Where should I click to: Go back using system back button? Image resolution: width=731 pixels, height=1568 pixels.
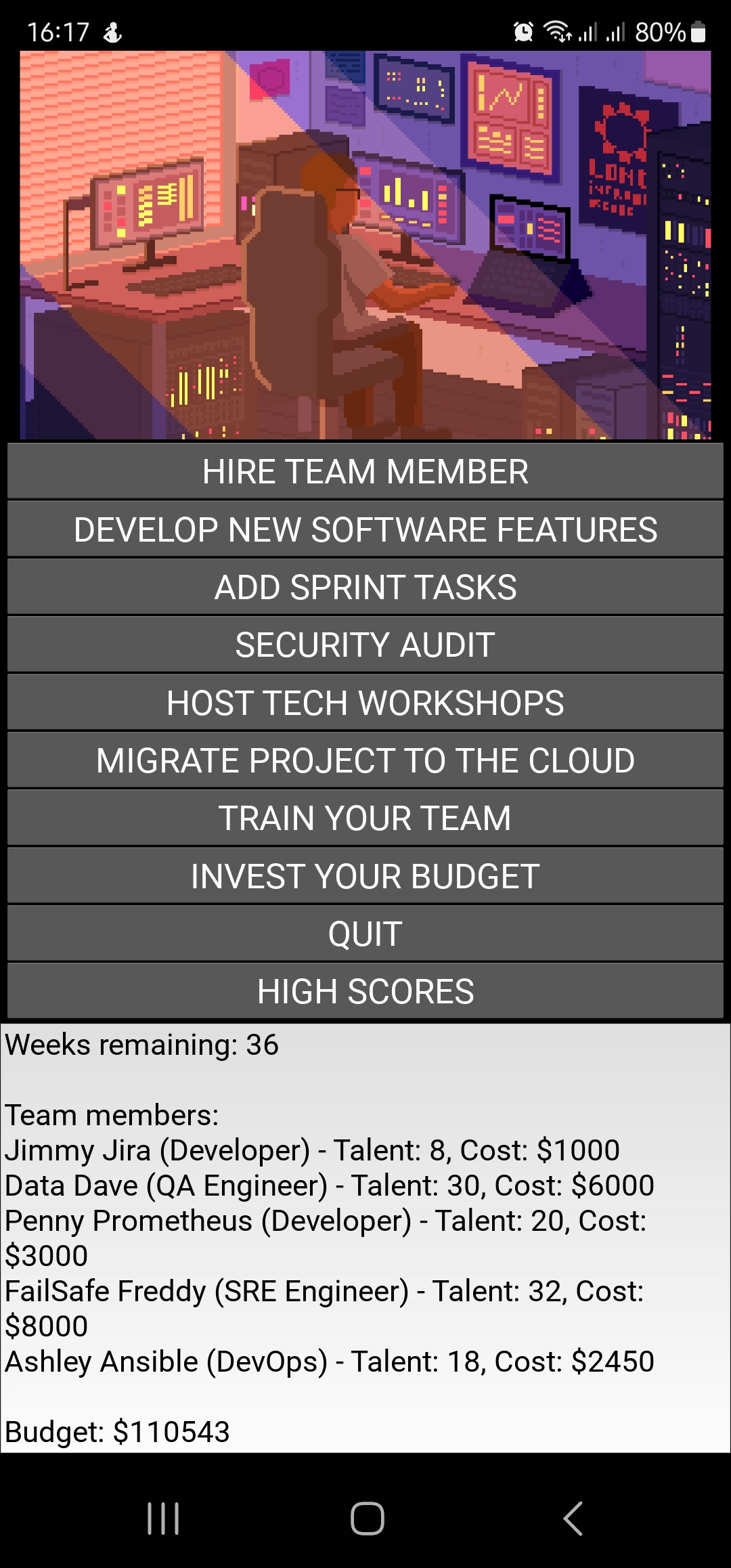[573, 1518]
